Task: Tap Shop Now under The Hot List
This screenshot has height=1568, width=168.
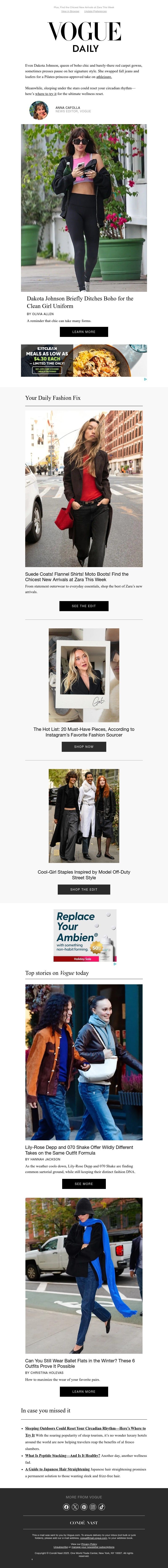Action: pyautogui.click(x=84, y=746)
